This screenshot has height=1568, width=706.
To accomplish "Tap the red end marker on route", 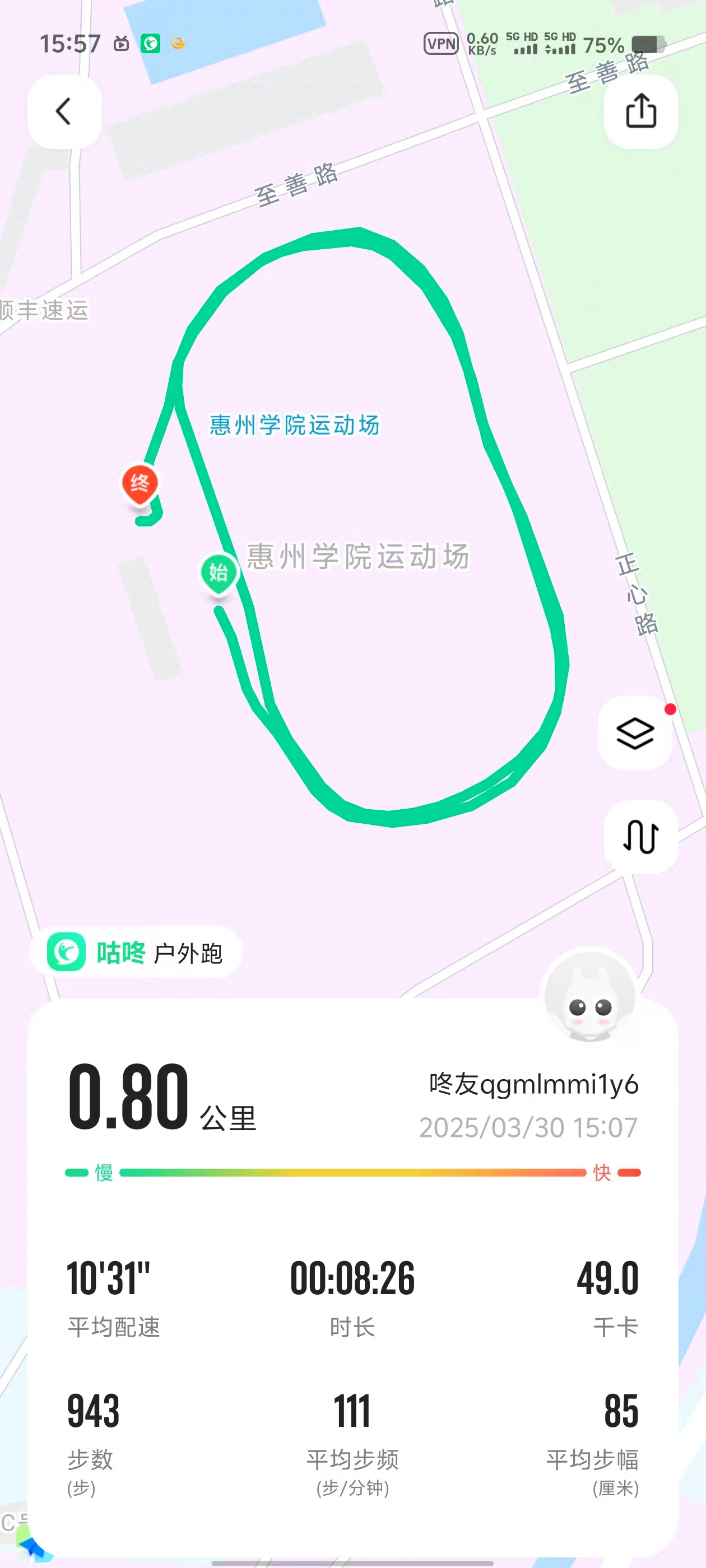I will (x=140, y=485).
